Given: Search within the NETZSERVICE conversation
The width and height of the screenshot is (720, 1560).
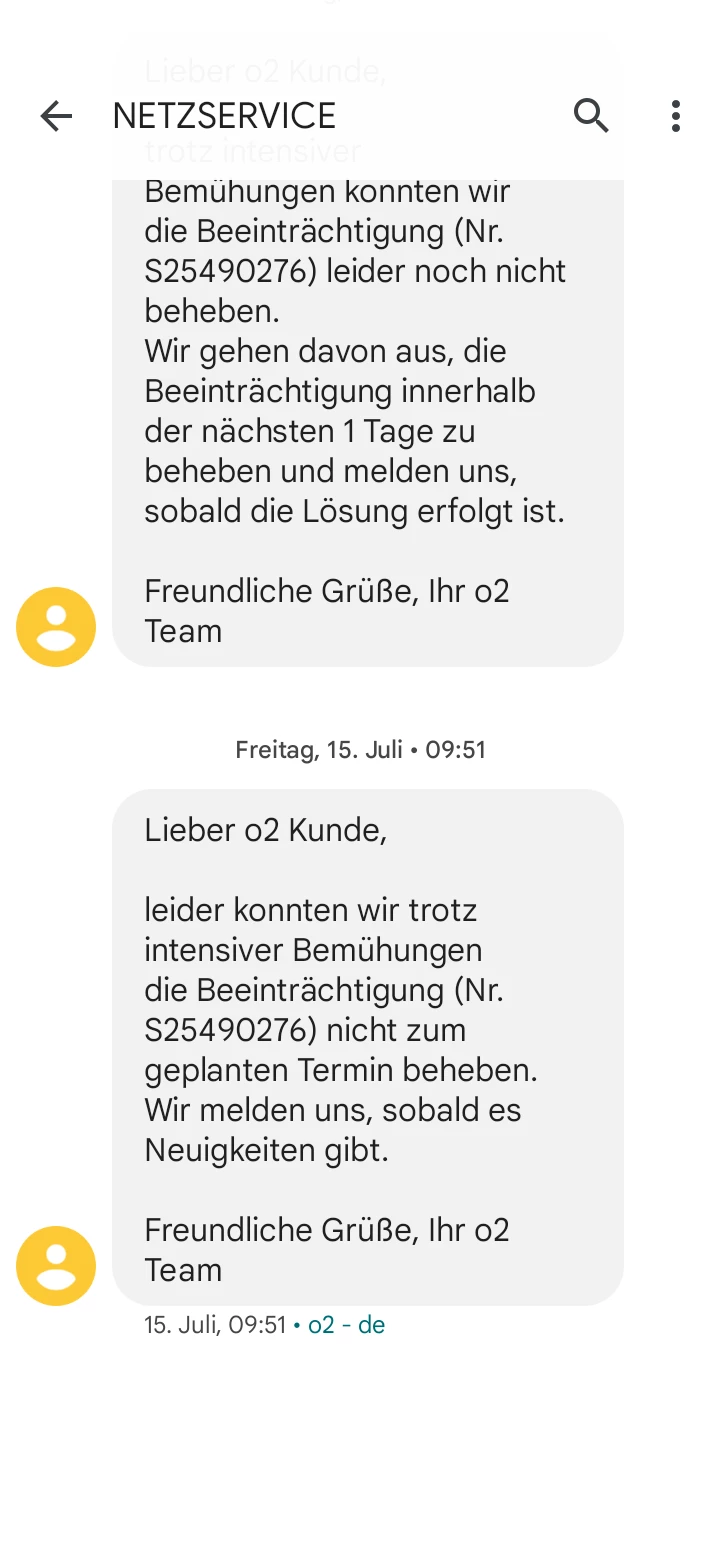Looking at the screenshot, I should [591, 117].
